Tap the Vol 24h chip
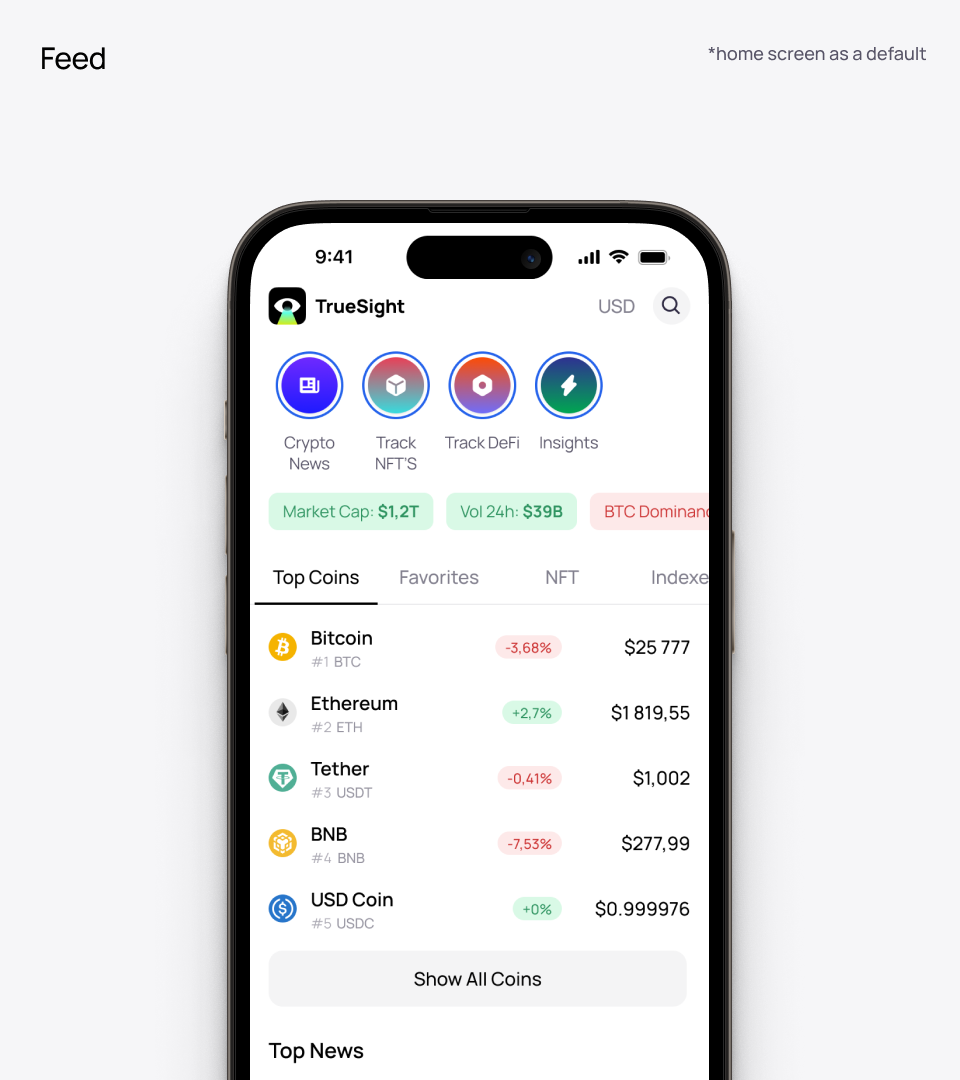Screen dimensions: 960x1080 [x=511, y=512]
